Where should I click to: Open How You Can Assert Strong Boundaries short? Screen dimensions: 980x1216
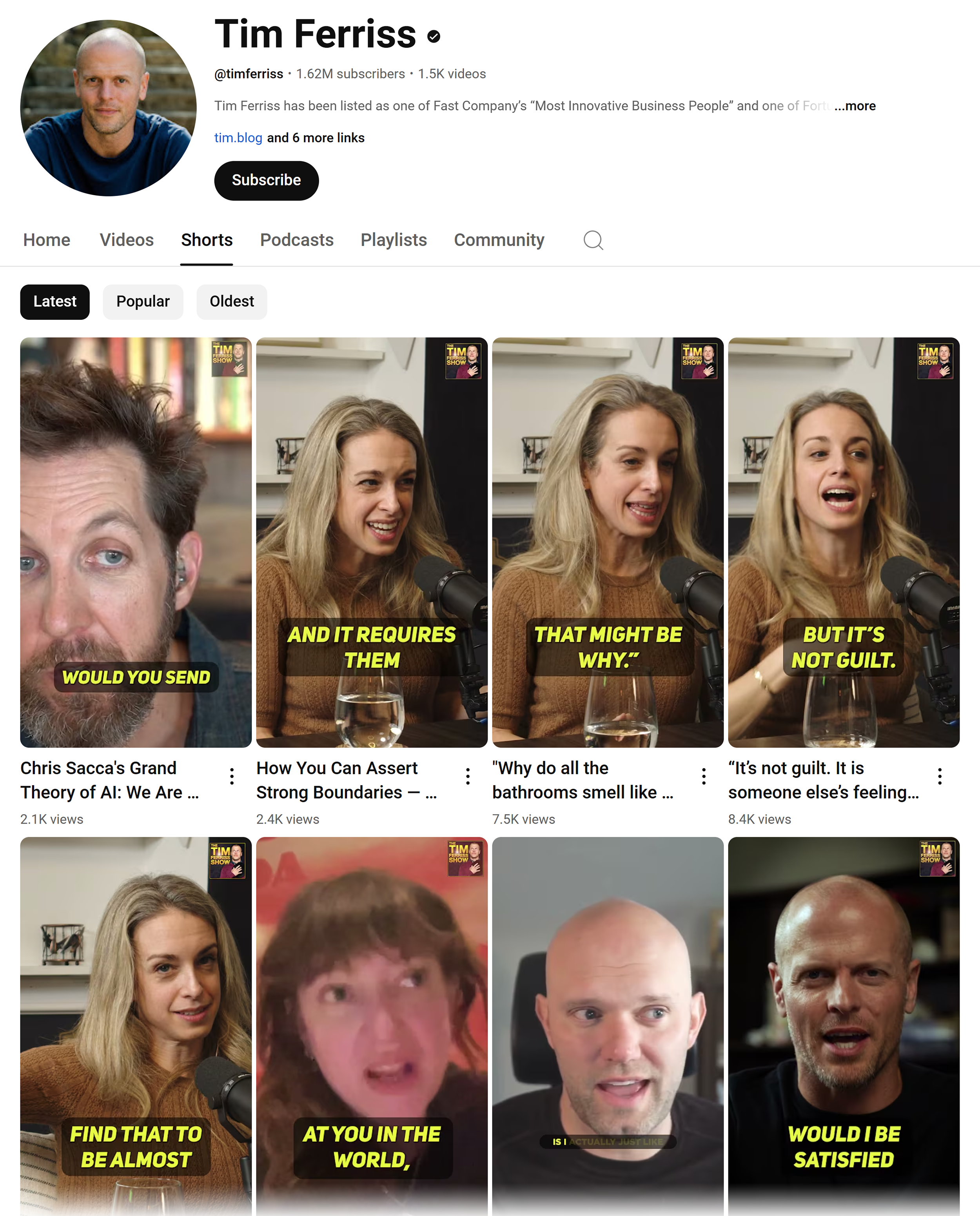tap(372, 542)
